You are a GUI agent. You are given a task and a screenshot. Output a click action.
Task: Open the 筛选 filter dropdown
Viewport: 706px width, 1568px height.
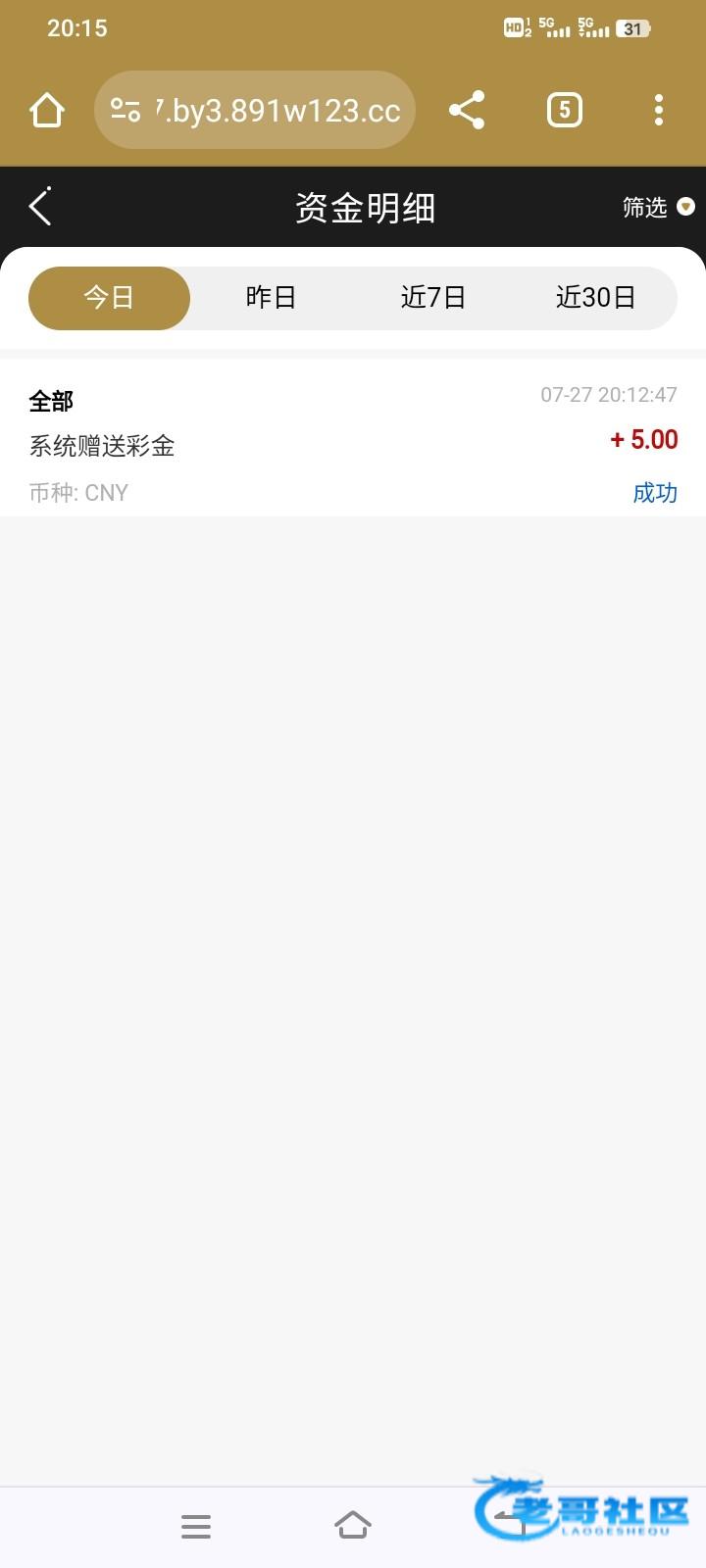pos(658,207)
